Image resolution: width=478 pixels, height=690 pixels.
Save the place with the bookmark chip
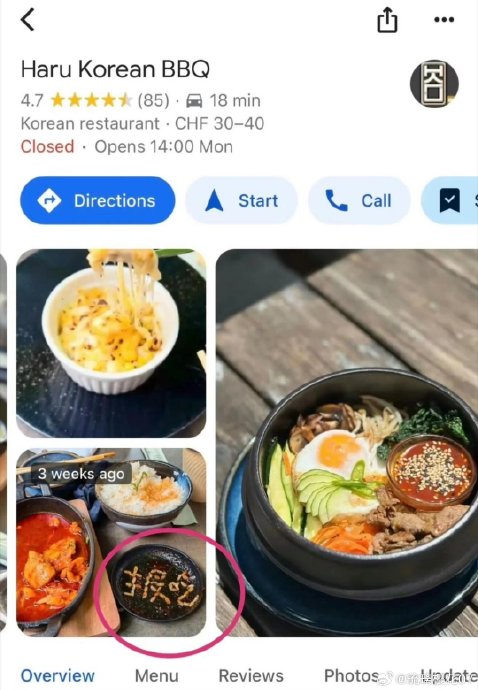tap(450, 200)
